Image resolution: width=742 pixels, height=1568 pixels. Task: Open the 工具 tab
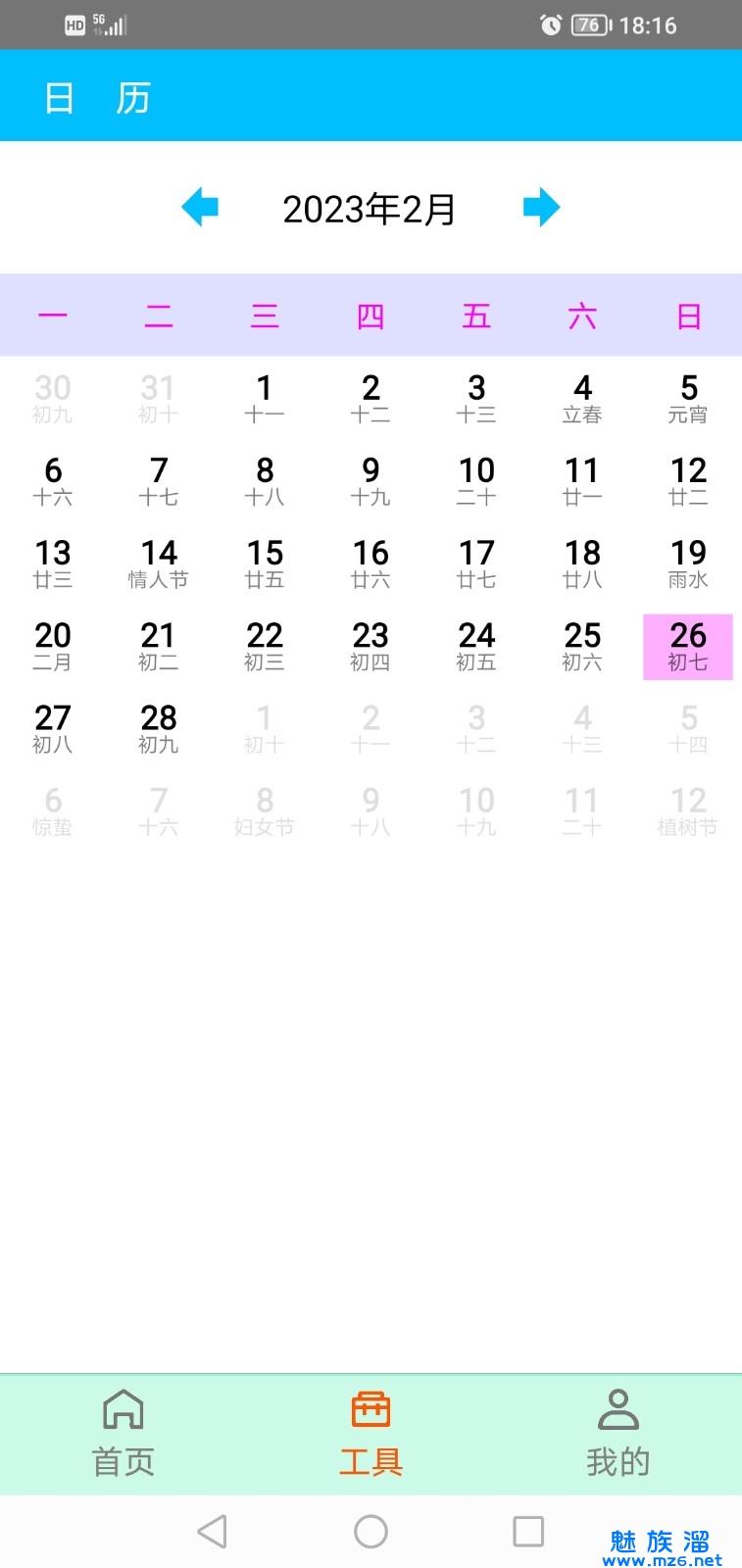371,1433
